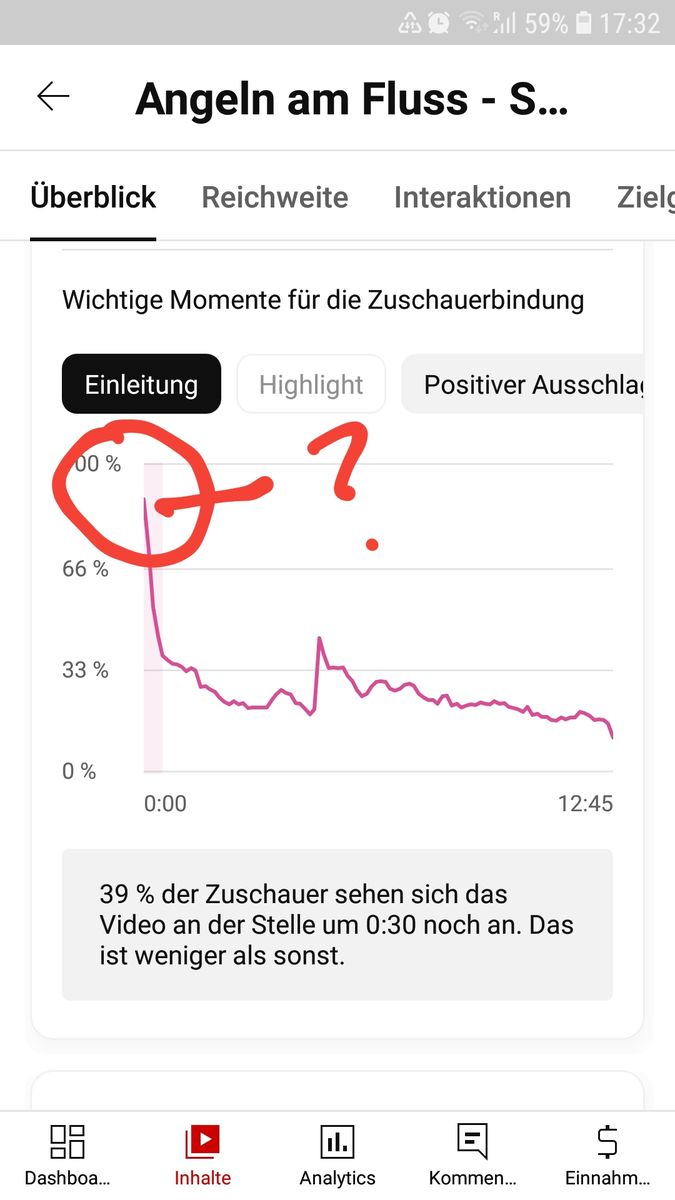Select the Einleitung chip
675x1200 pixels.
pyautogui.click(x=141, y=385)
